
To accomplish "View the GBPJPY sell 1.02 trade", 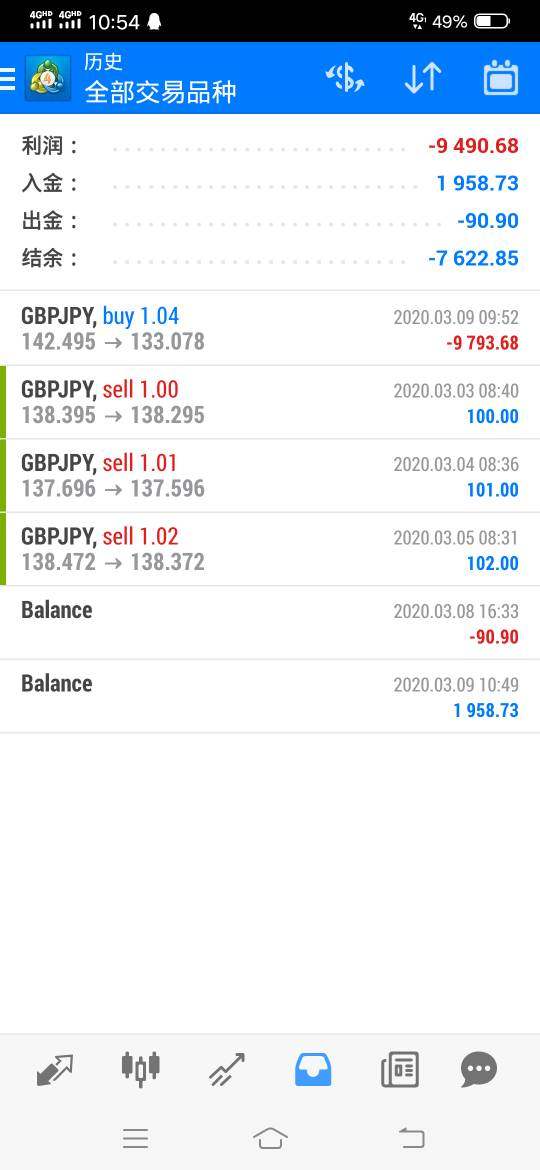I will [270, 548].
